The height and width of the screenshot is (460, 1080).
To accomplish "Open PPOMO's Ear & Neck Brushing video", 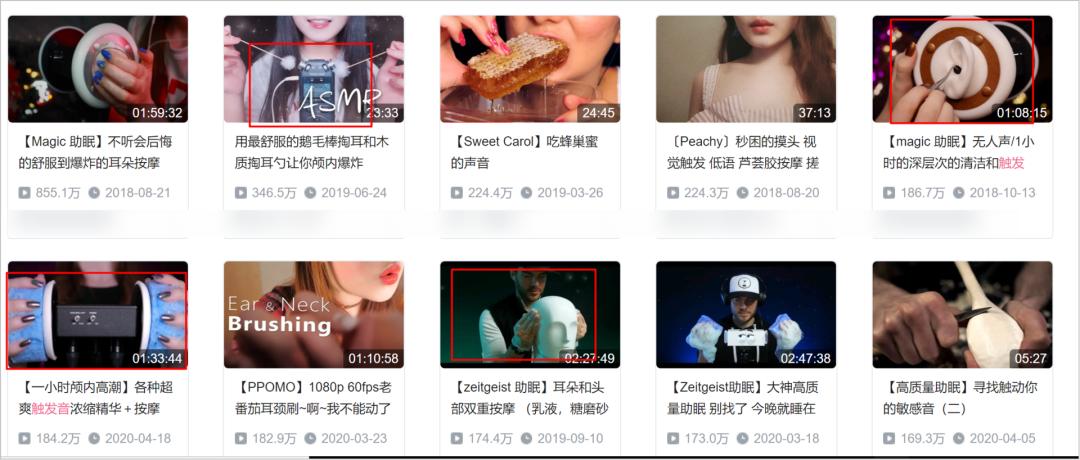I will pos(313,315).
